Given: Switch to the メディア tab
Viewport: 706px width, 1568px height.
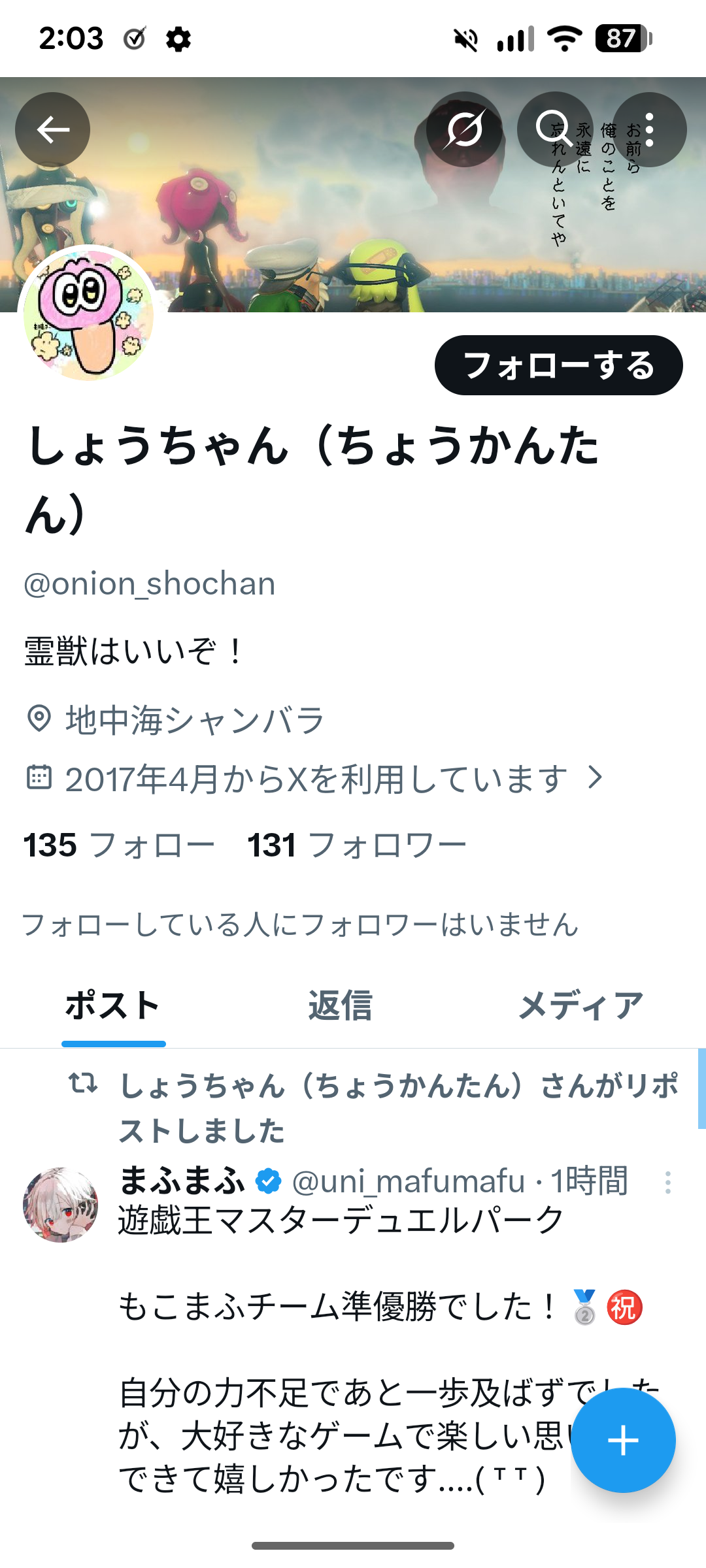Looking at the screenshot, I should 581,1005.
